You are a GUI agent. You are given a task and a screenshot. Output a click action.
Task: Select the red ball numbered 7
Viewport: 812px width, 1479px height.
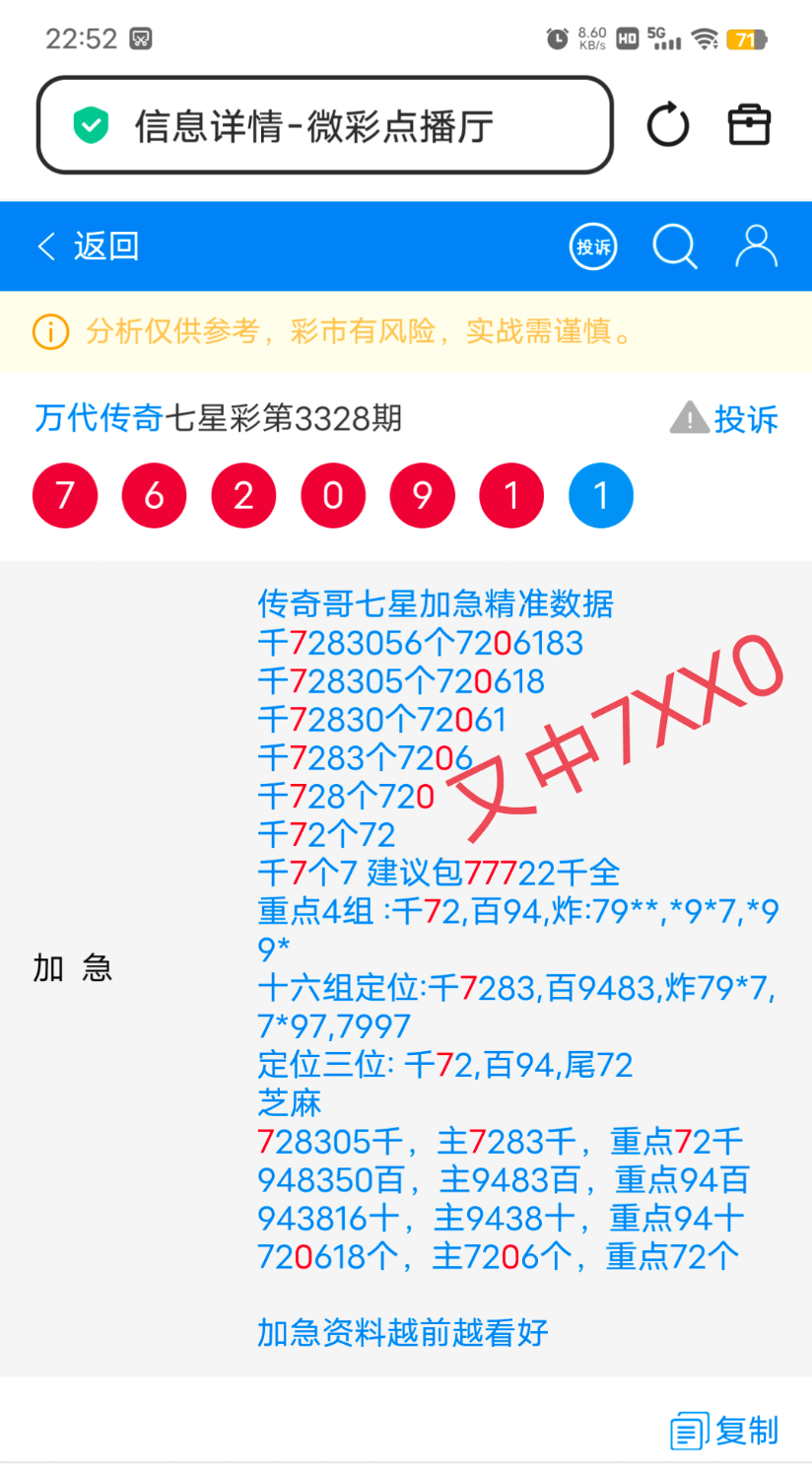pos(65,495)
